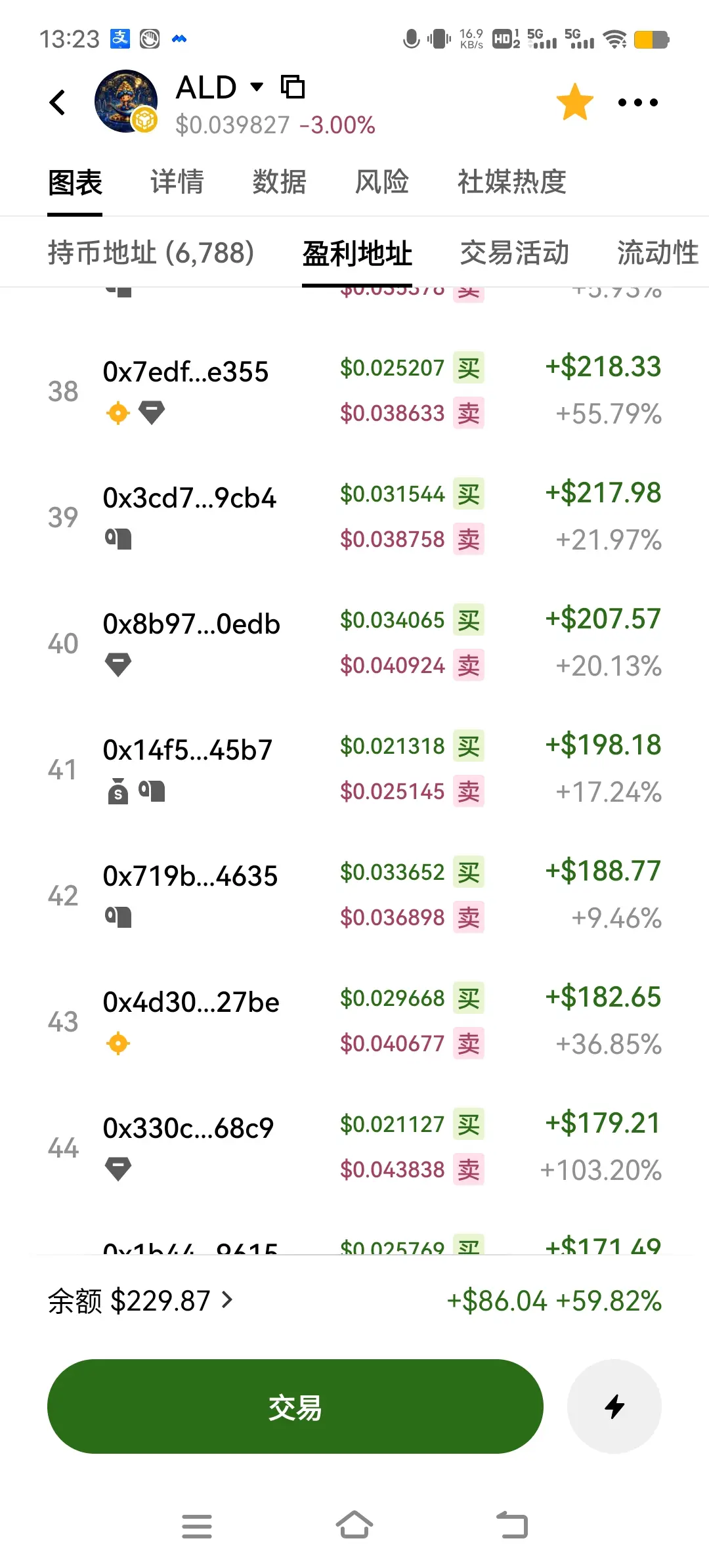Open address 0x14f5...45b7 row
This screenshot has height=1568, width=709.
click(x=354, y=769)
